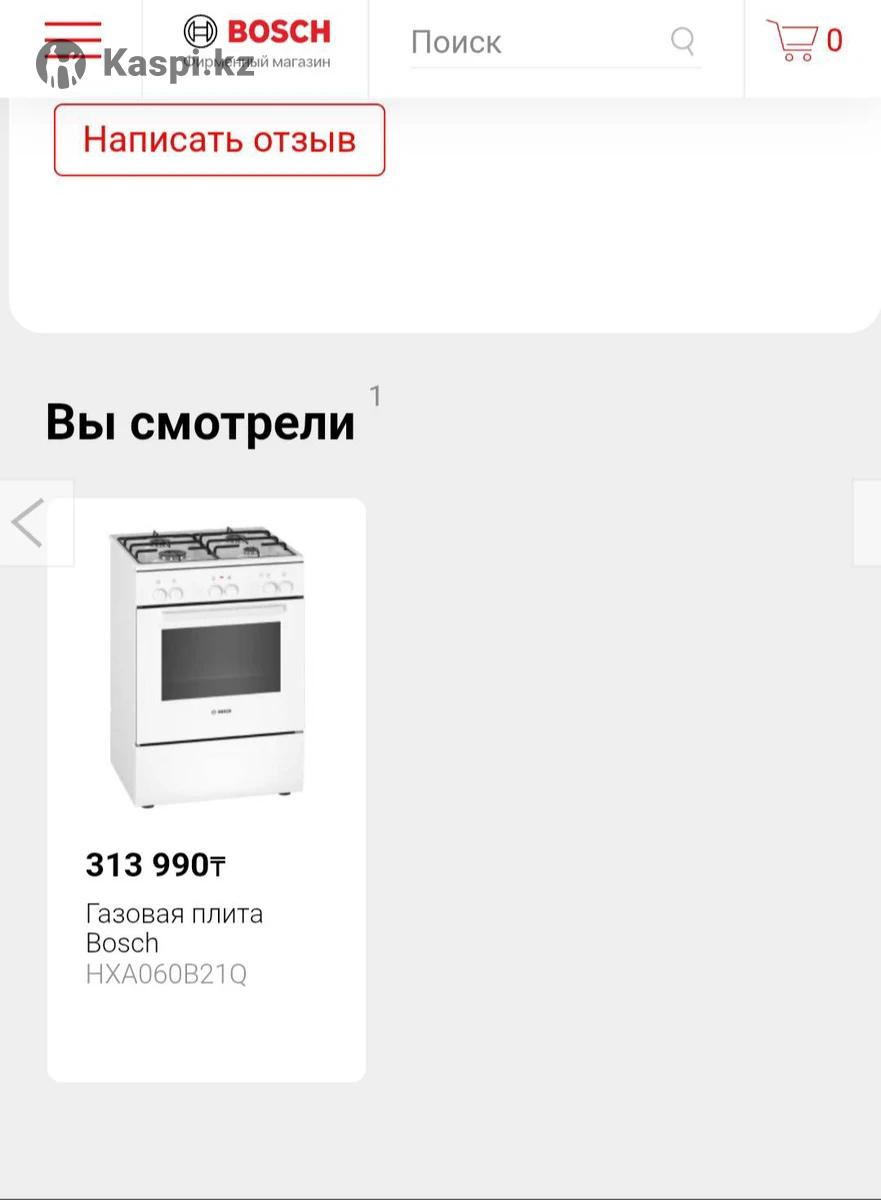Go to the Bosch store homepage
Image resolution: width=881 pixels, height=1200 pixels.
click(257, 42)
